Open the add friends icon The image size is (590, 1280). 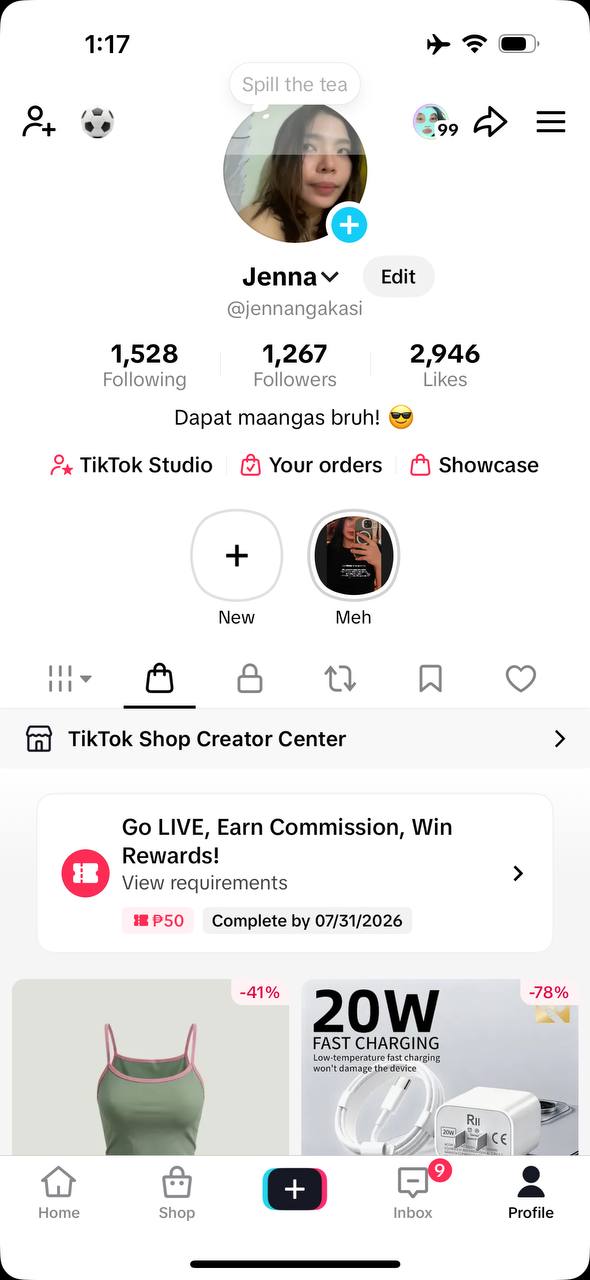click(x=38, y=122)
